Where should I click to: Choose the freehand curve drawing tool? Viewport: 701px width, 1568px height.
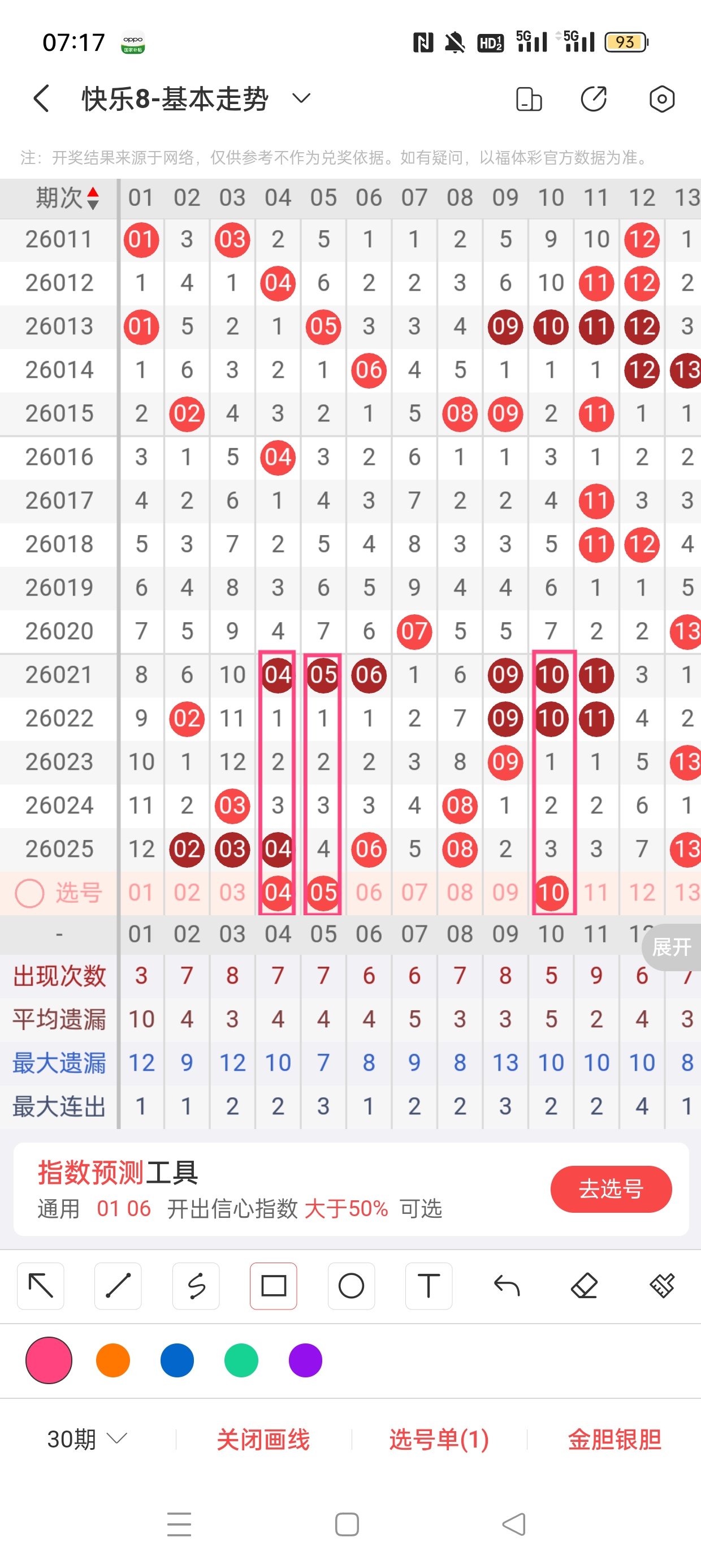tap(196, 1286)
